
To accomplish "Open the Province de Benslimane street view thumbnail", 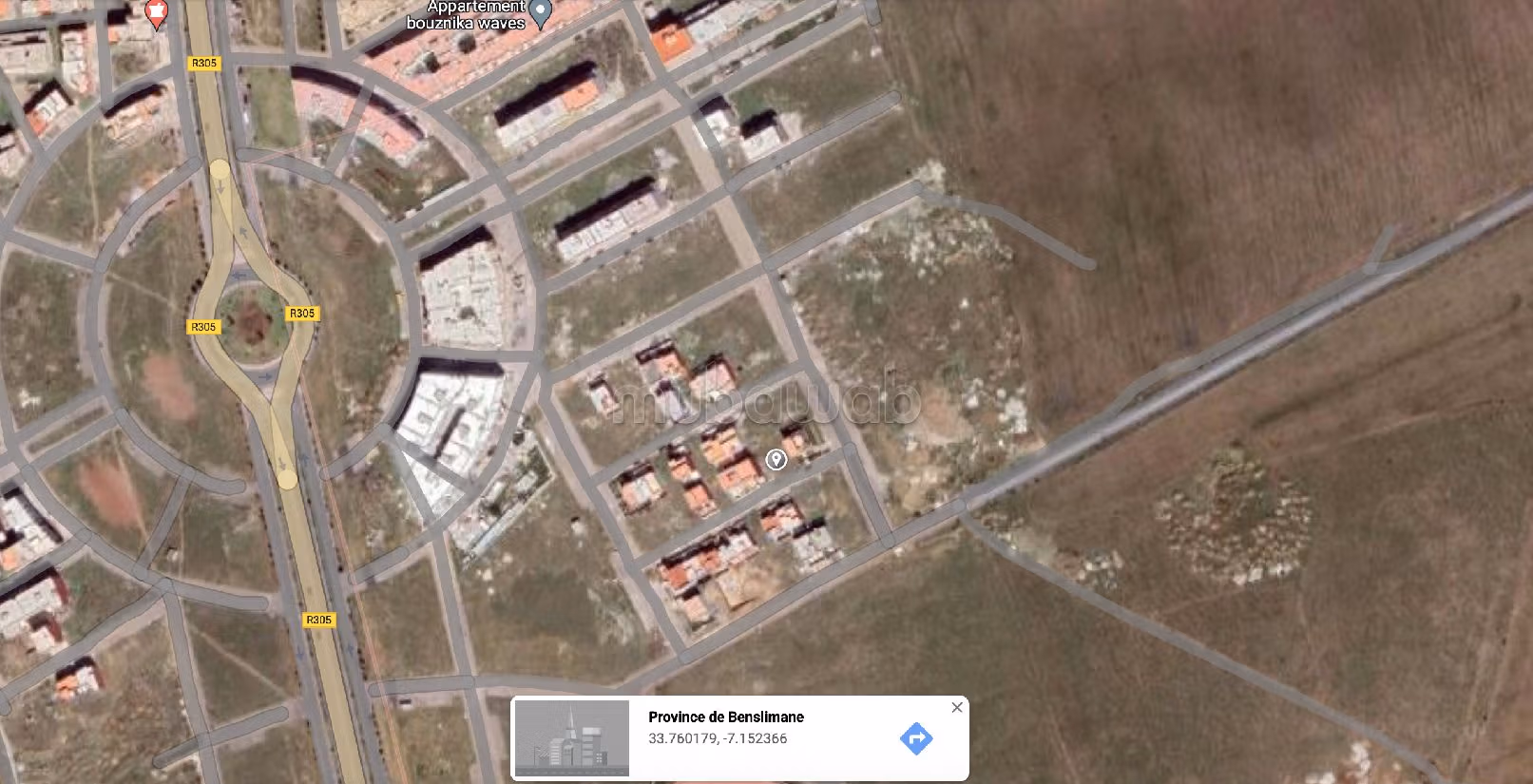I will coord(572,738).
